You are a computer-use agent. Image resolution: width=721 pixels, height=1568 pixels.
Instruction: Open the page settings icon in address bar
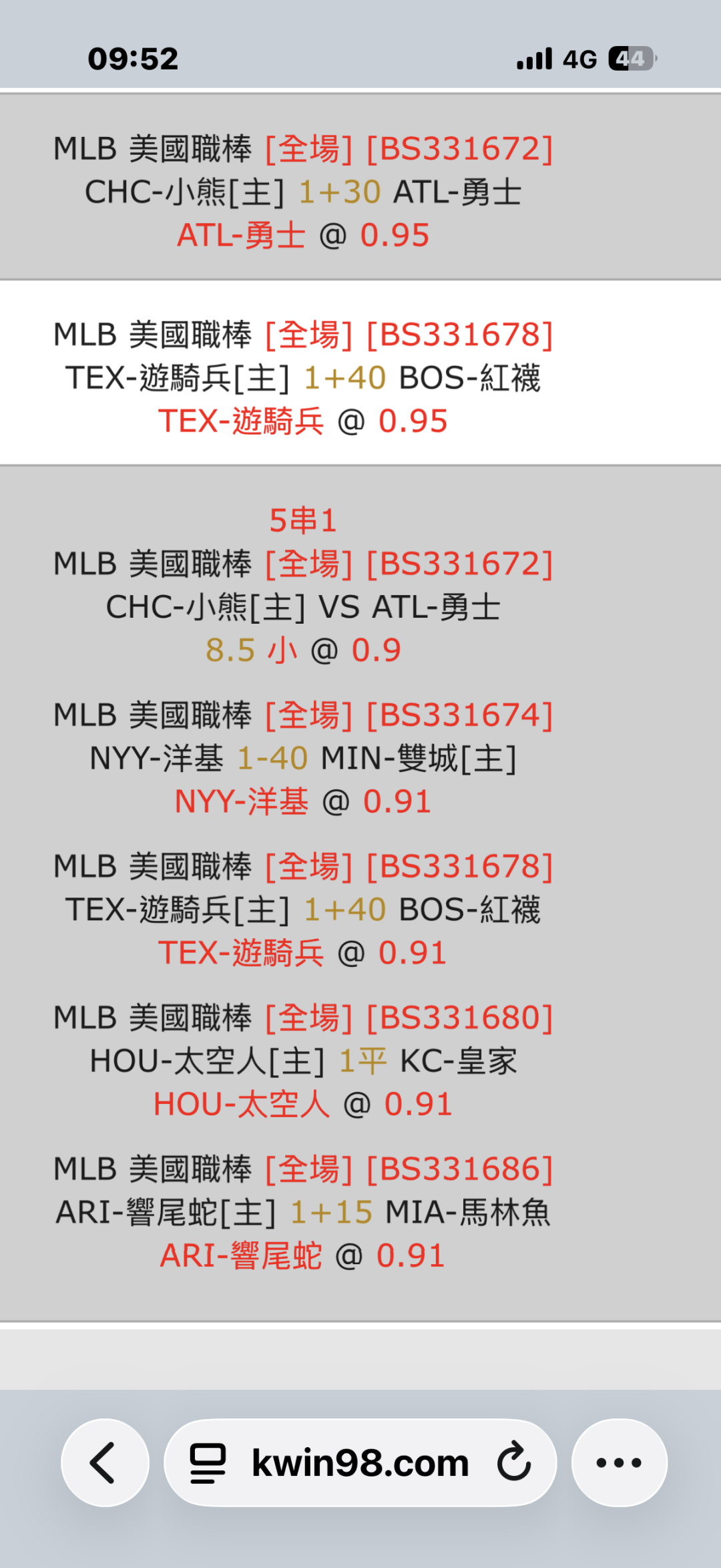208,1463
